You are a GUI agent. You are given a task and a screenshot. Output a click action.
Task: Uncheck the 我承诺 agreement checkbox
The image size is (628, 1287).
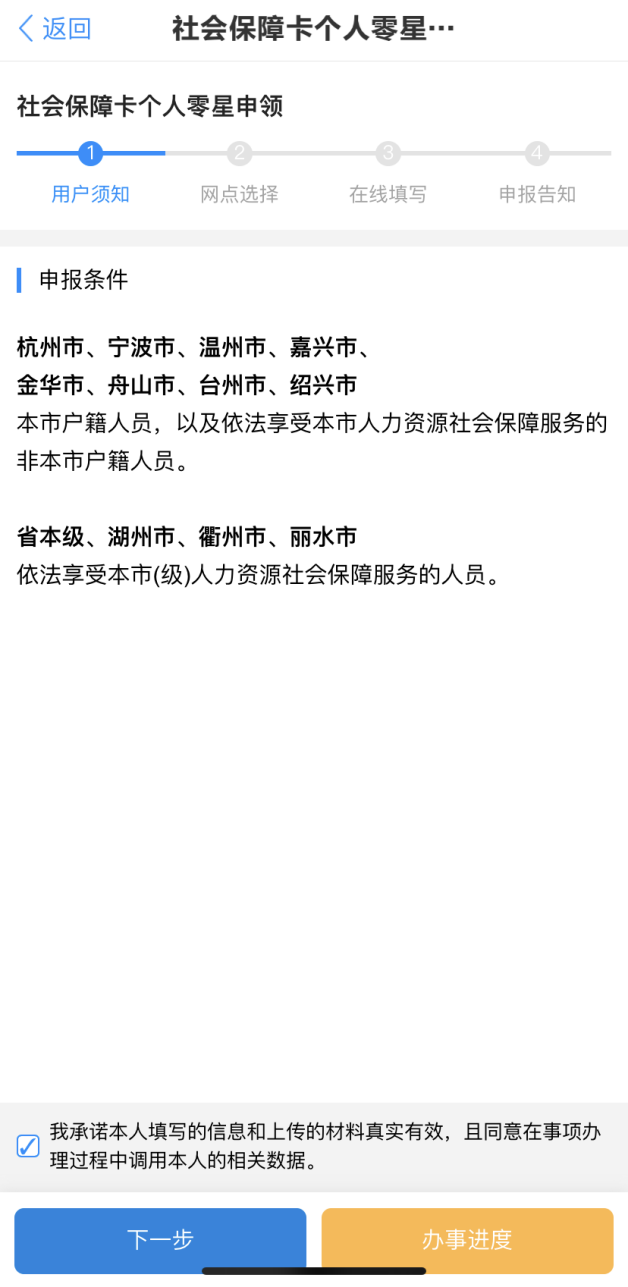pyautogui.click(x=28, y=1146)
